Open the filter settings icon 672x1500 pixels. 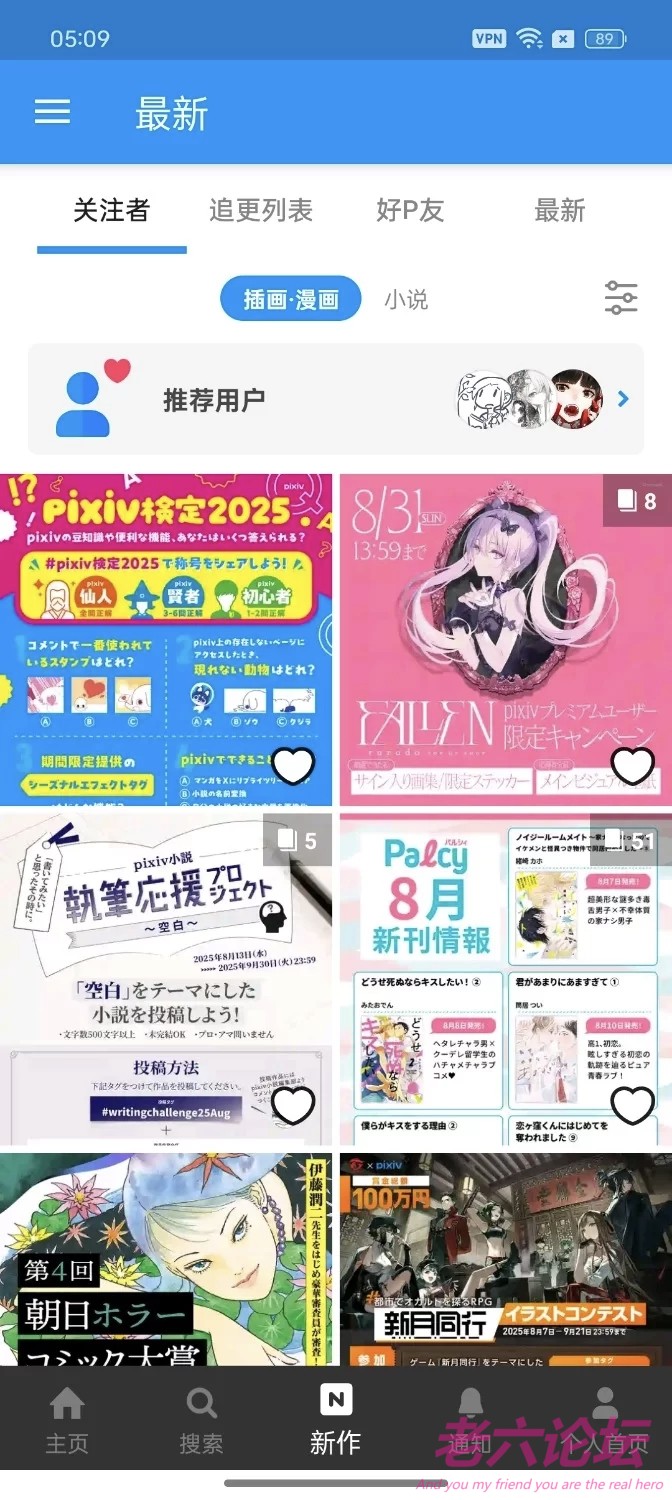click(621, 298)
